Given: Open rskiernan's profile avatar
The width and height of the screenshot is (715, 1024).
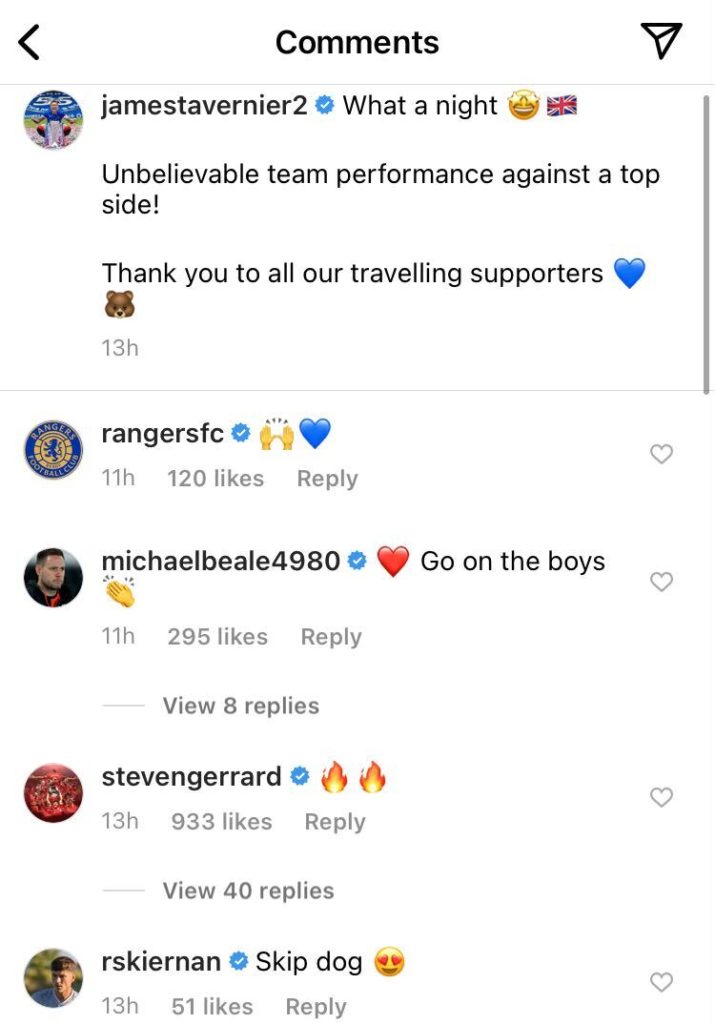Looking at the screenshot, I should tap(53, 977).
